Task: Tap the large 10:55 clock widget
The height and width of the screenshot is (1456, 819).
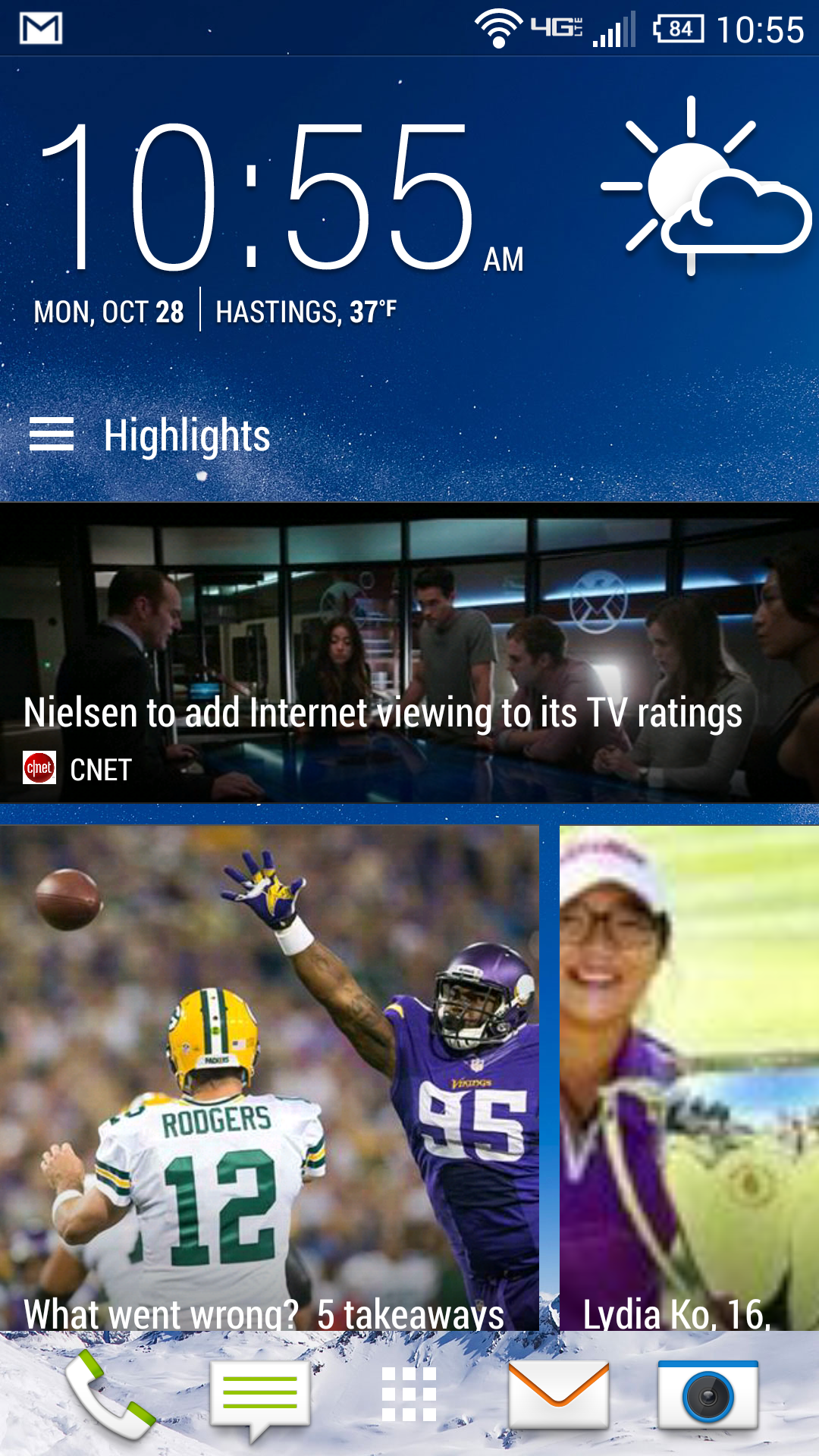Action: point(281,199)
